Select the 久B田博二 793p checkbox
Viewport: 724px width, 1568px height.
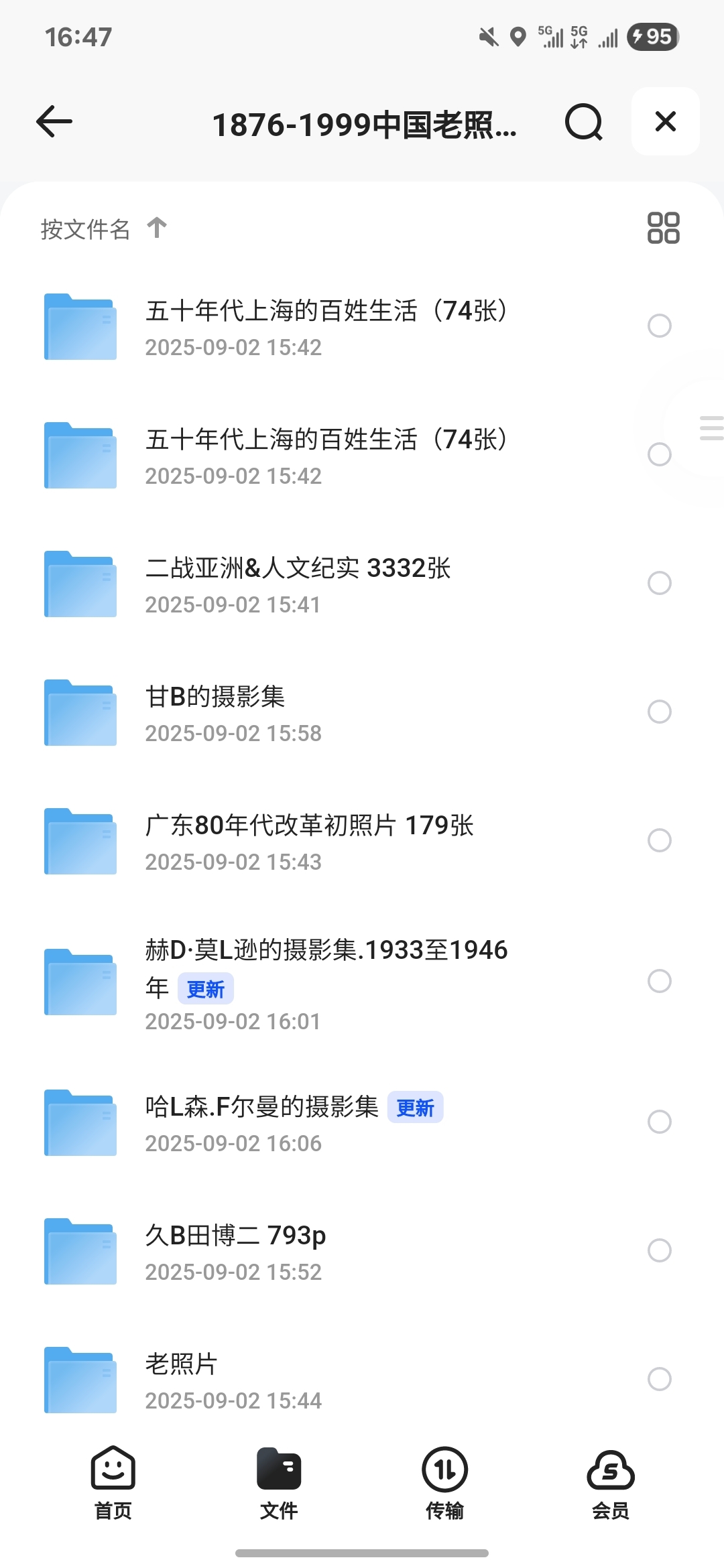coord(659,1250)
